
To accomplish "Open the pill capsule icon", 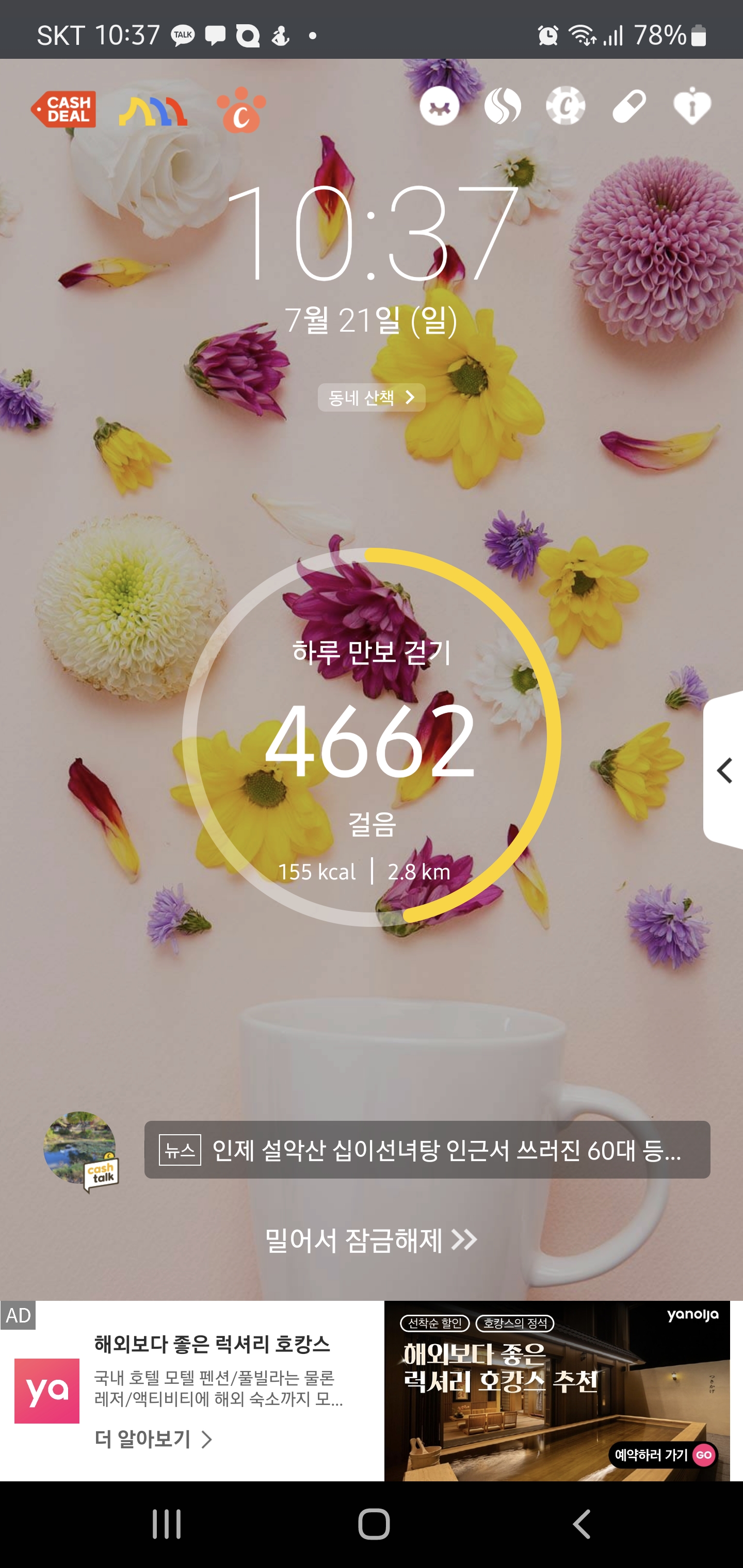I will pos(628,107).
